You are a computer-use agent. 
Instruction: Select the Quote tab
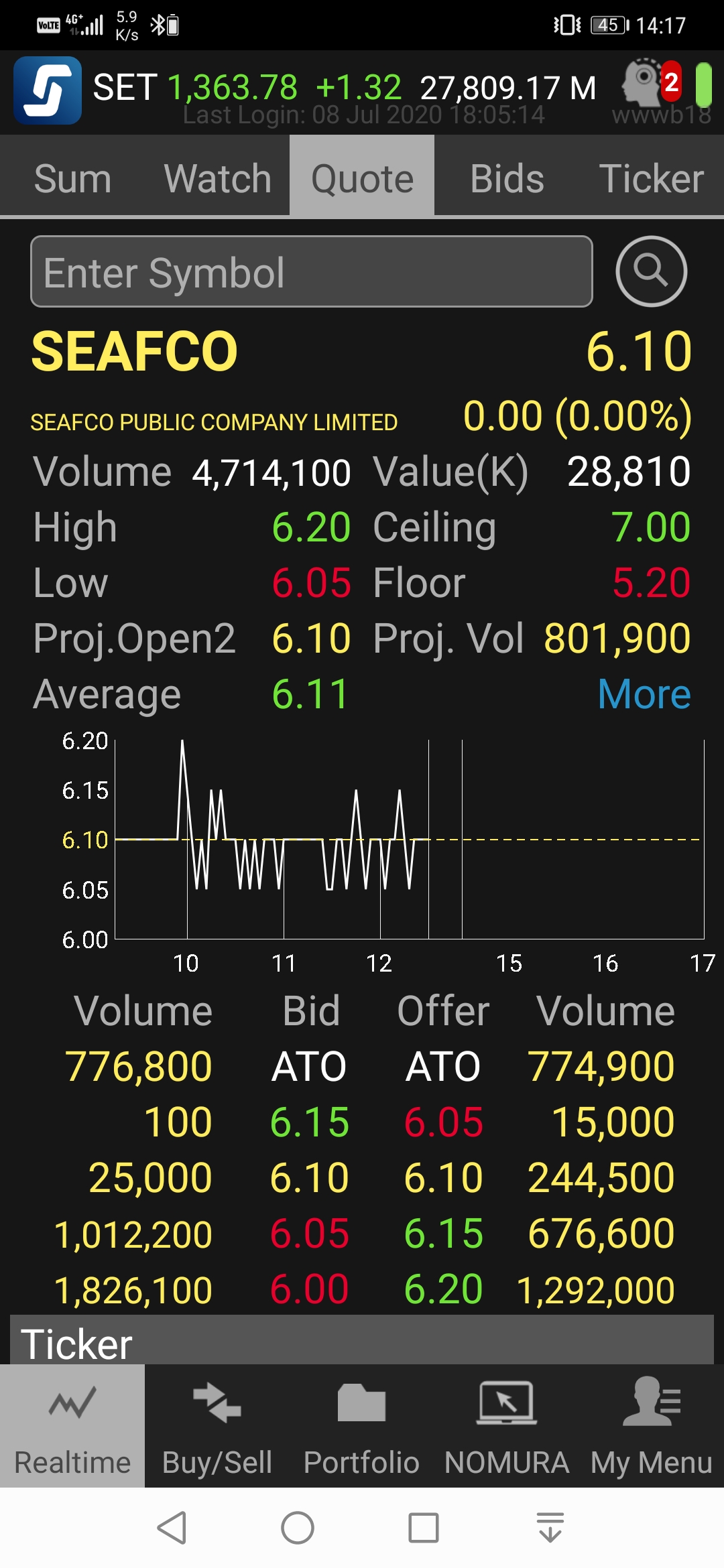[362, 178]
